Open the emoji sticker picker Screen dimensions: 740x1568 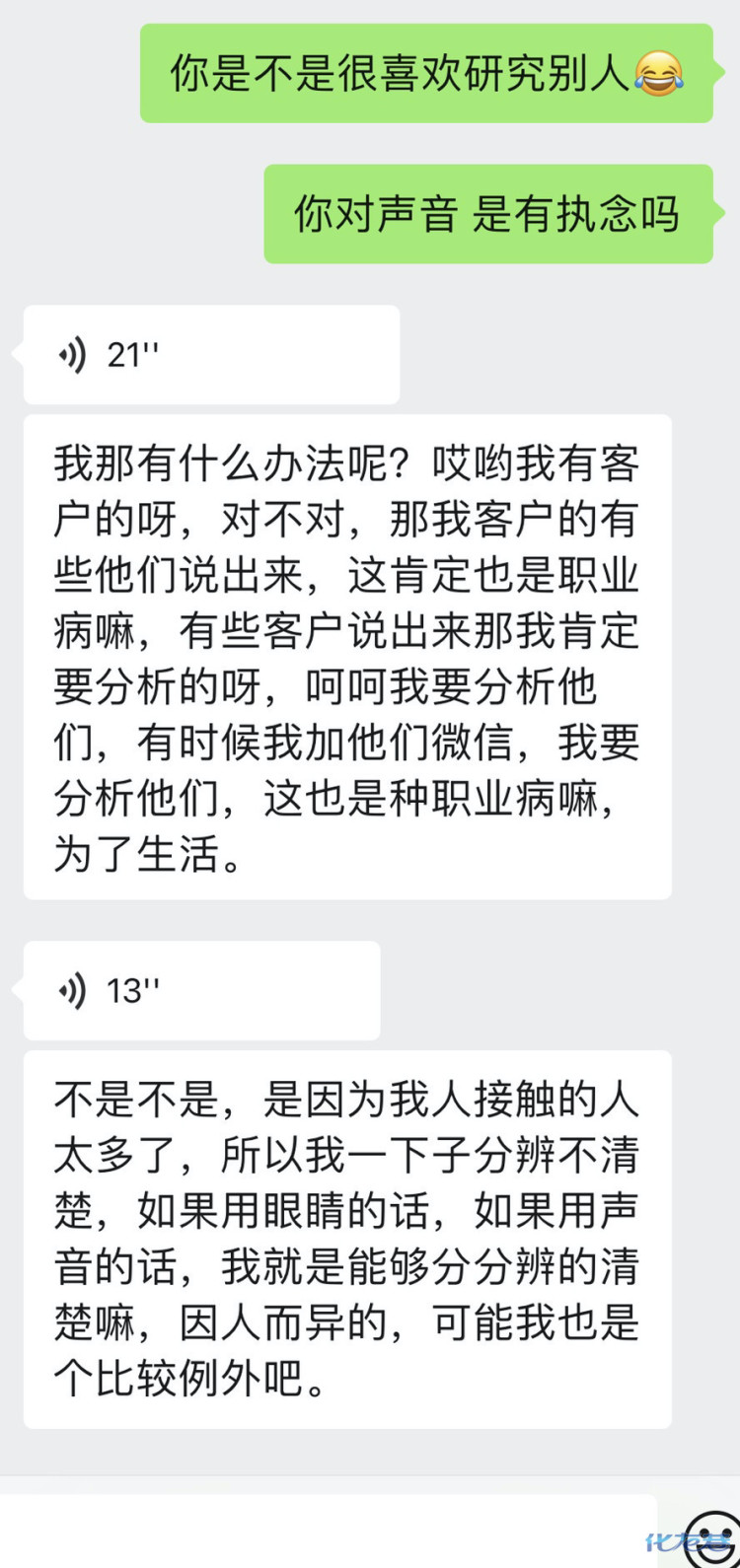click(712, 1539)
